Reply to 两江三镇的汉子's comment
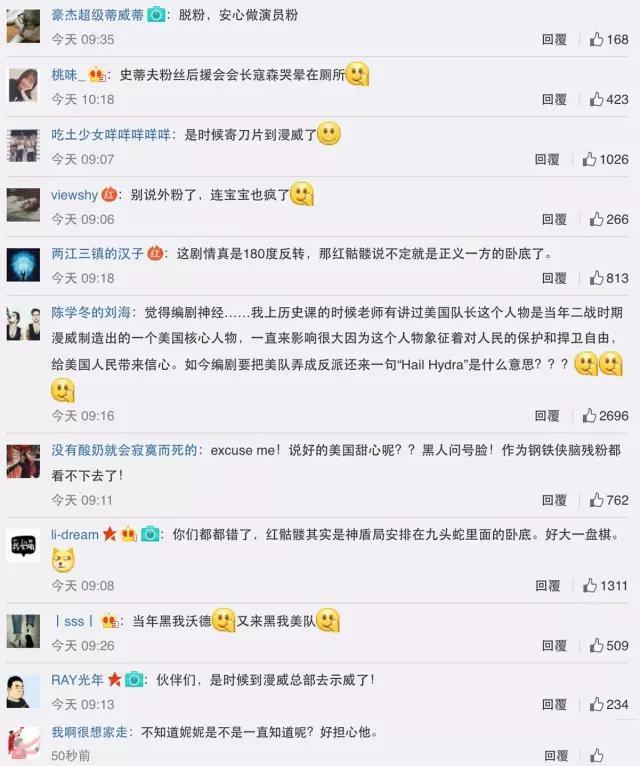 click(554, 278)
